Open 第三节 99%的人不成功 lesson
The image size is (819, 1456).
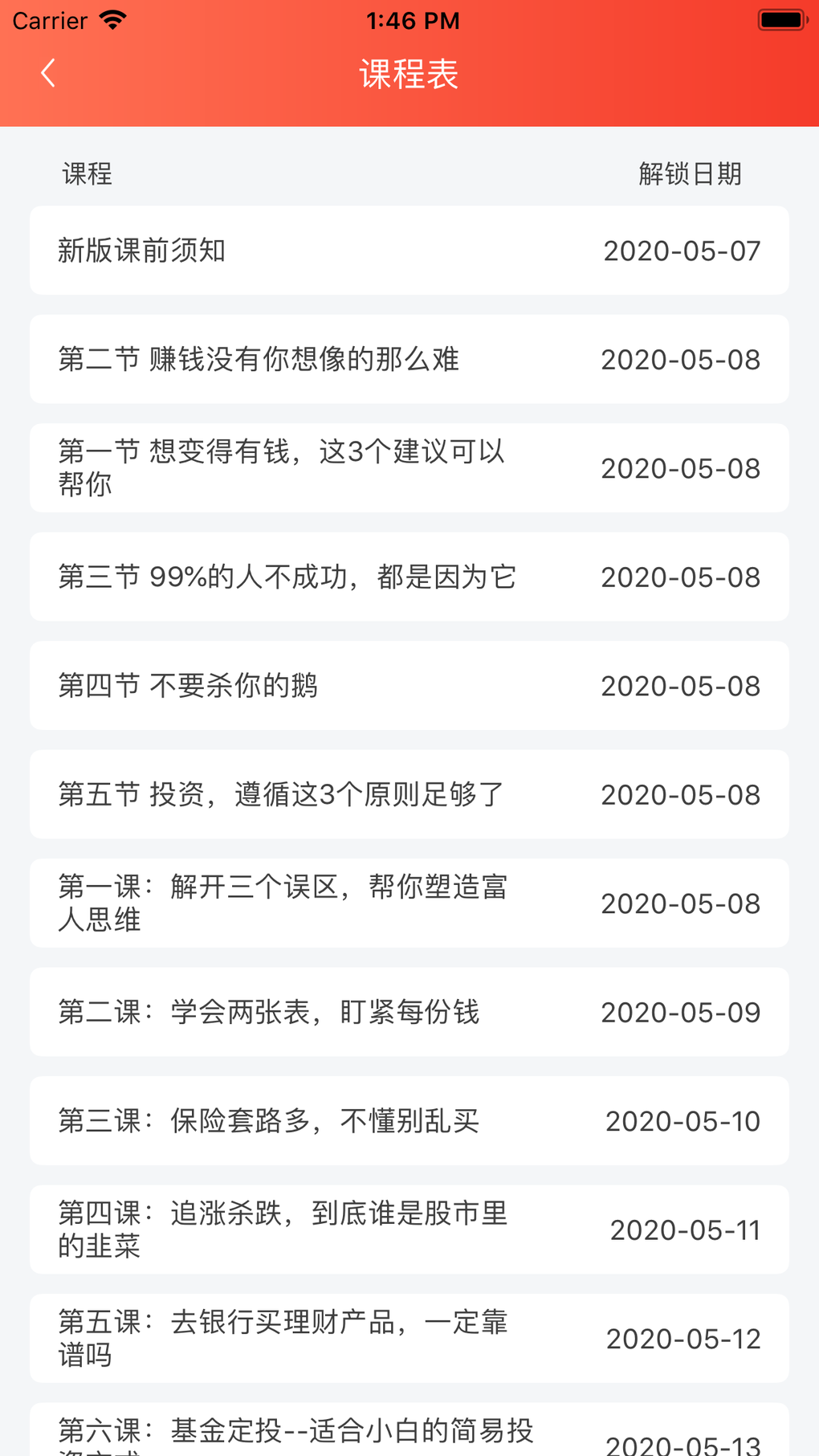click(409, 577)
